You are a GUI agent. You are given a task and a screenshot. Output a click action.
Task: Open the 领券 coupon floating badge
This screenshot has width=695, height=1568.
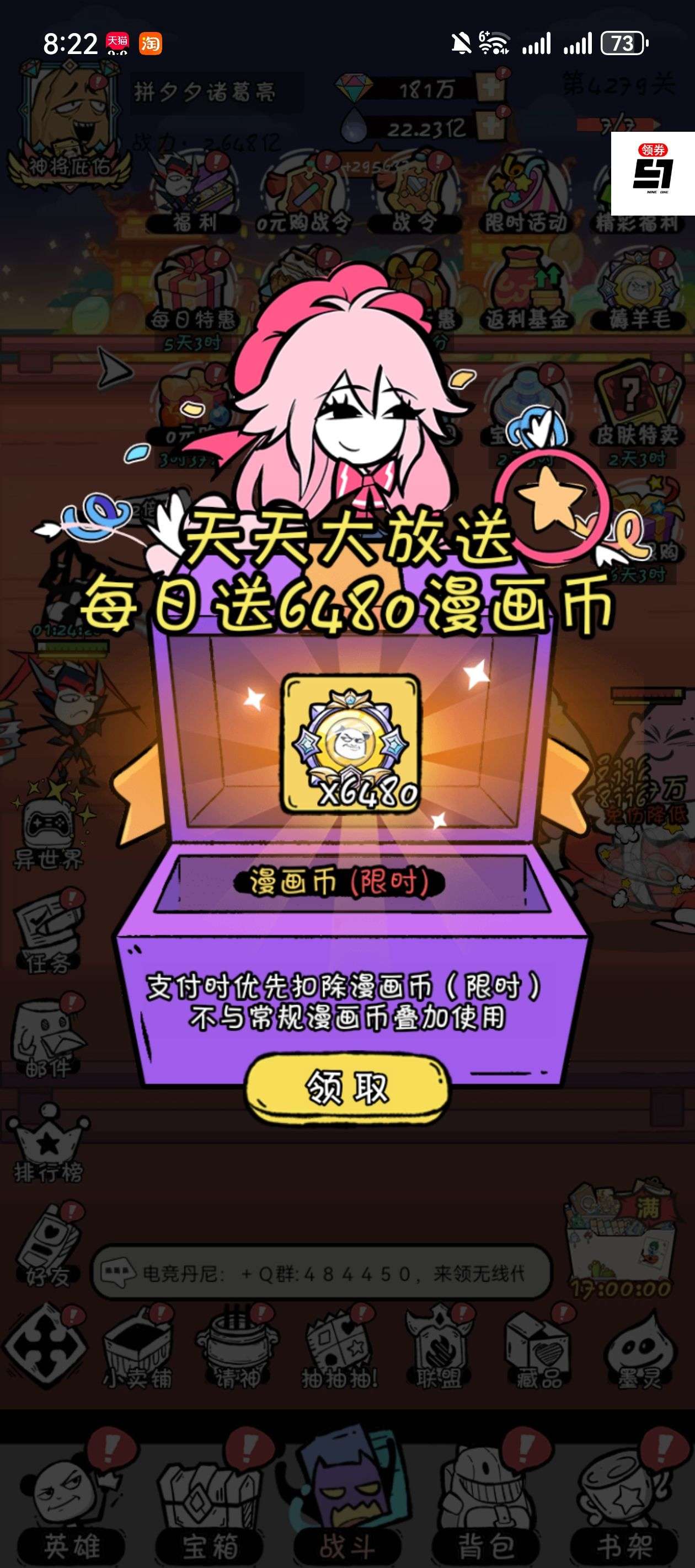(x=653, y=174)
